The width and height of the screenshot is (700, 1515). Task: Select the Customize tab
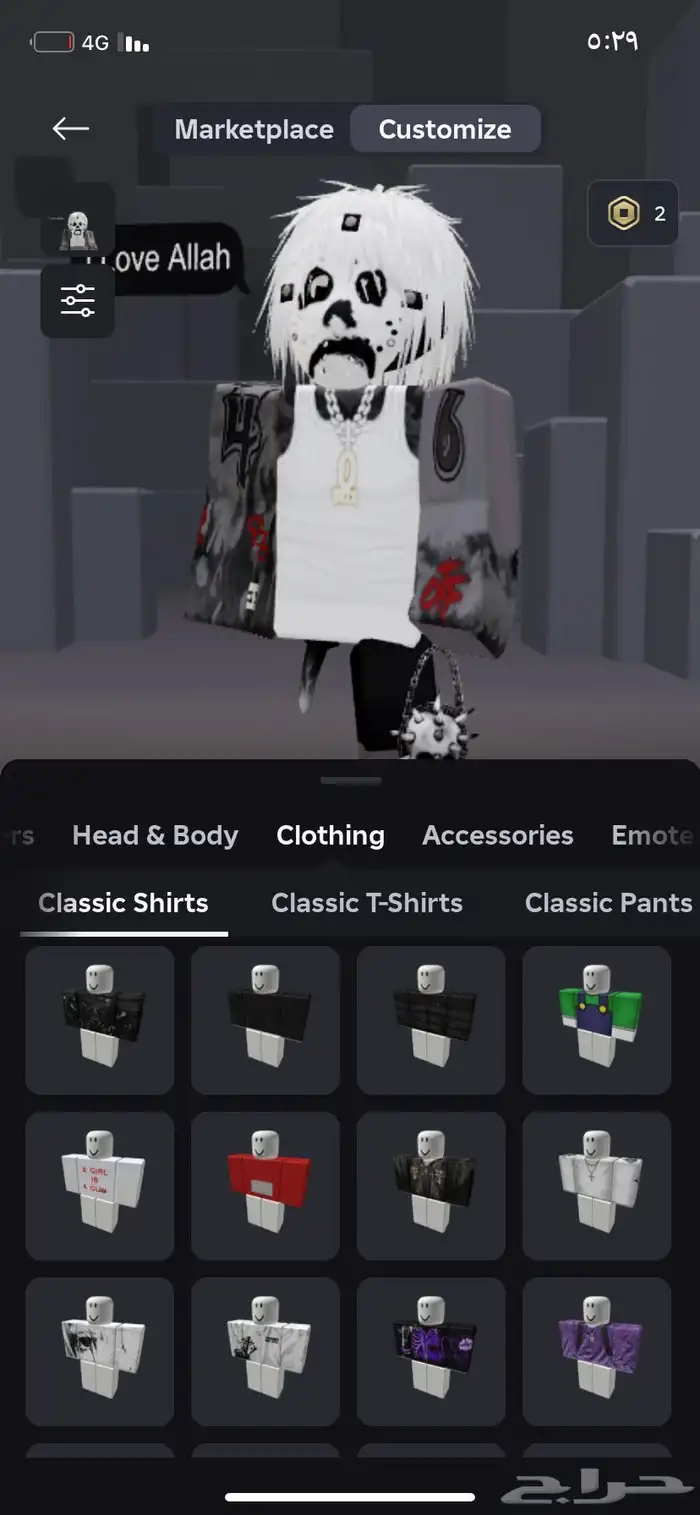tap(445, 130)
